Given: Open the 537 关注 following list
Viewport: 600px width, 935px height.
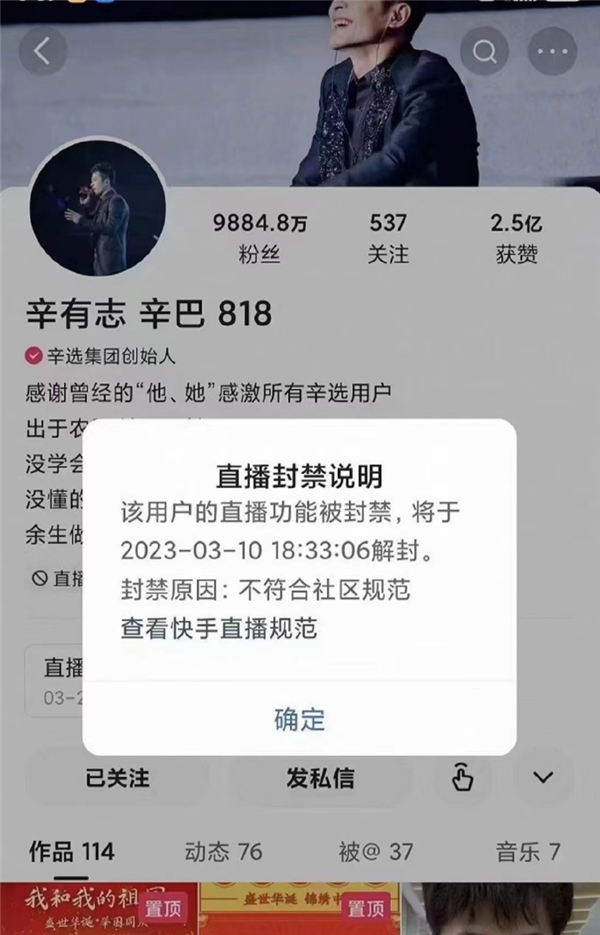Looking at the screenshot, I should pos(388,238).
